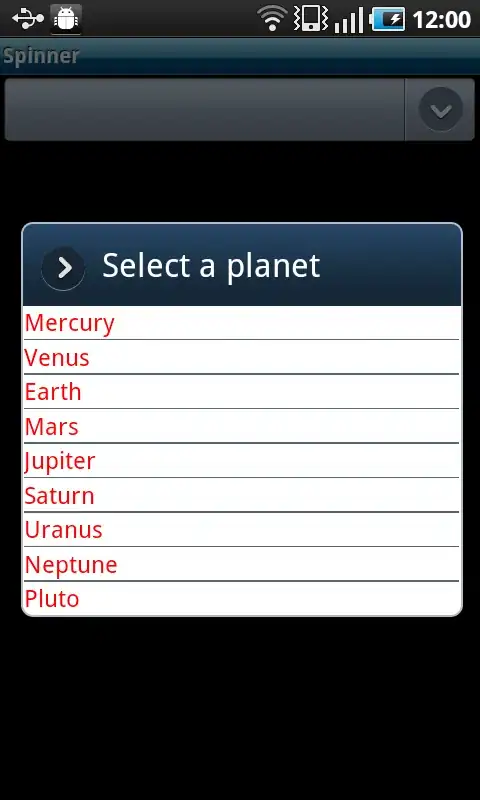Tap the Saturn row
The width and height of the screenshot is (480, 800).
tap(241, 495)
